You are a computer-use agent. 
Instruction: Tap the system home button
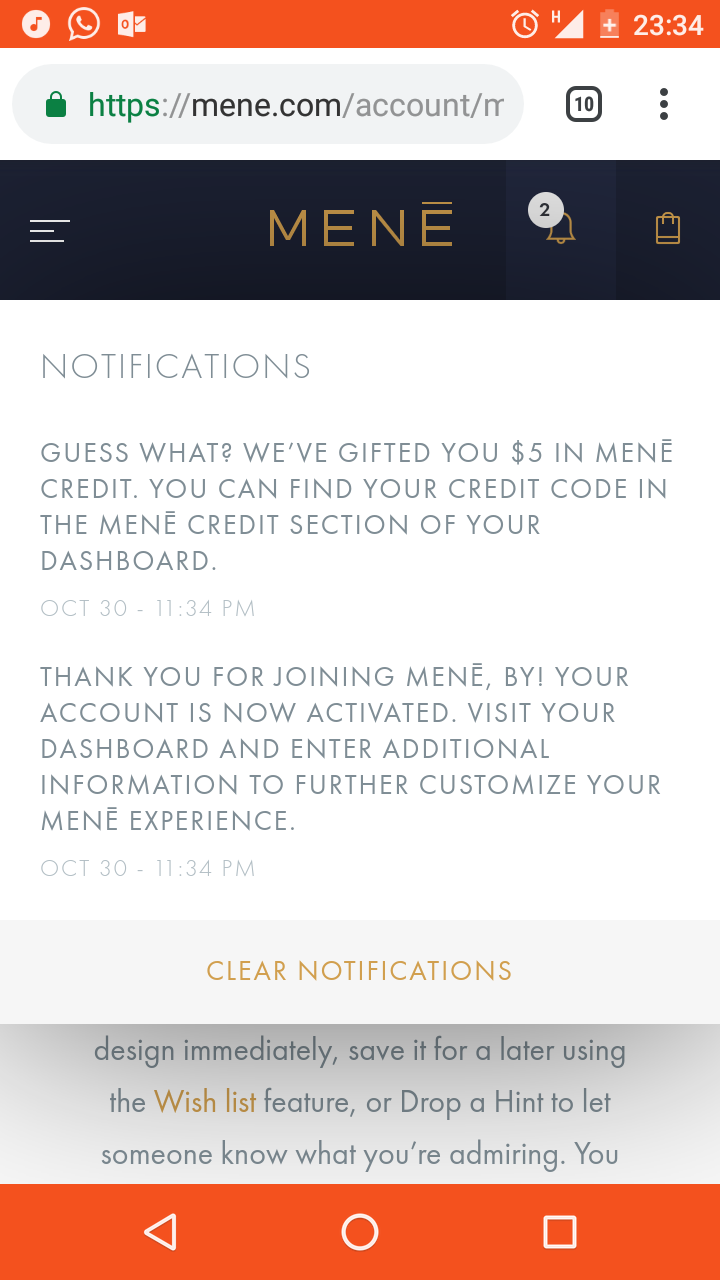(360, 1232)
